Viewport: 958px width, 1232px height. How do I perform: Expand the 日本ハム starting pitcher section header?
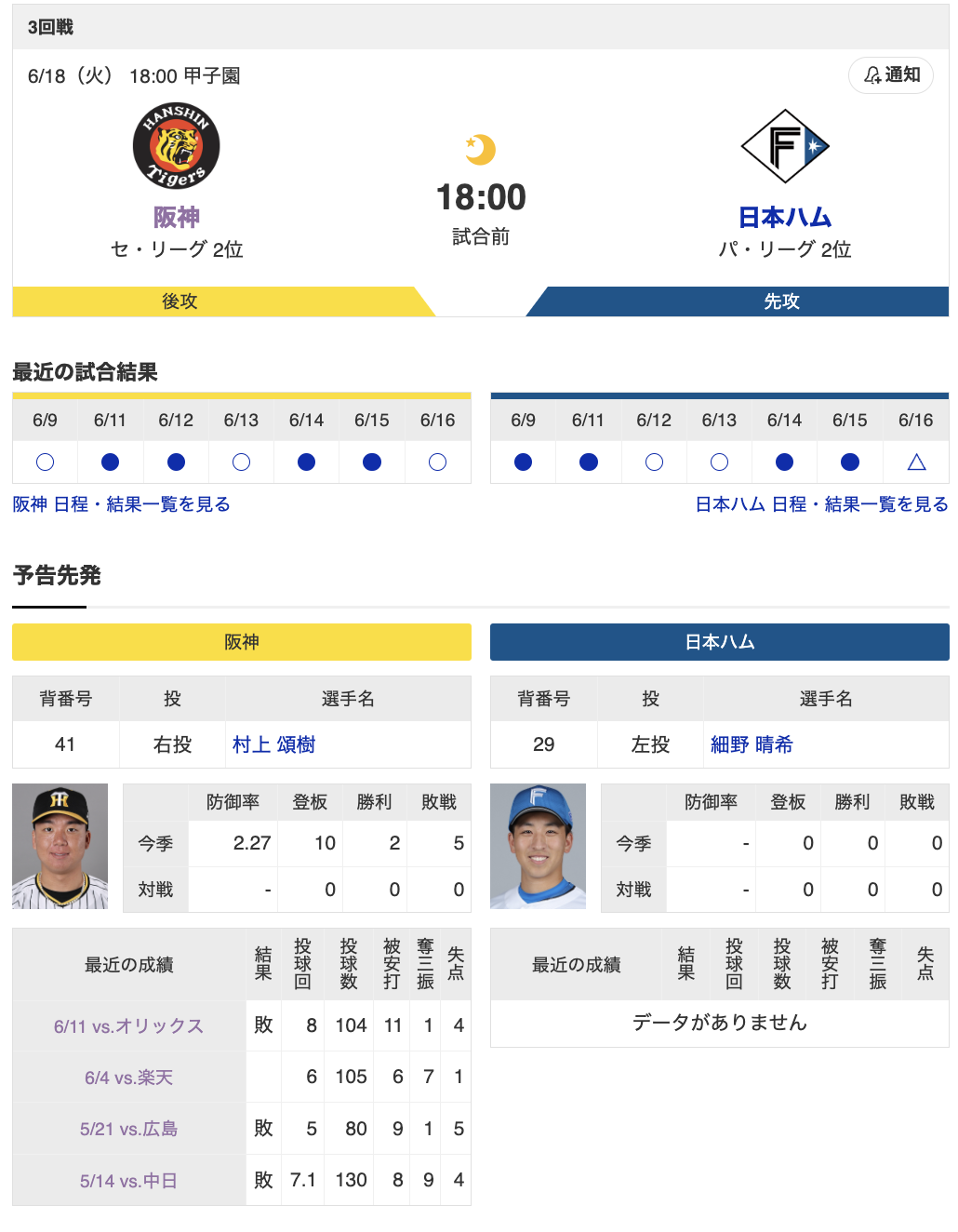[718, 641]
